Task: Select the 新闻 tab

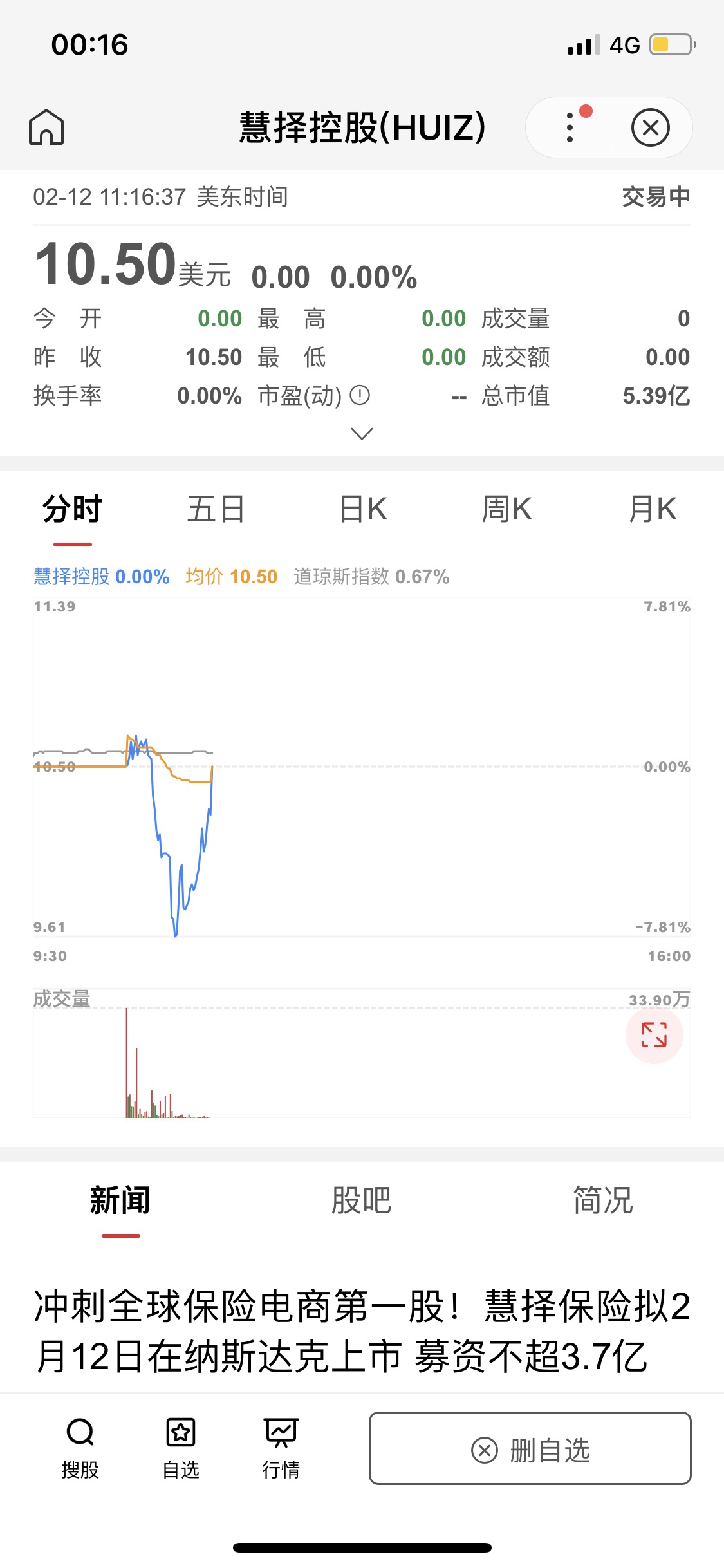Action: click(x=120, y=1200)
